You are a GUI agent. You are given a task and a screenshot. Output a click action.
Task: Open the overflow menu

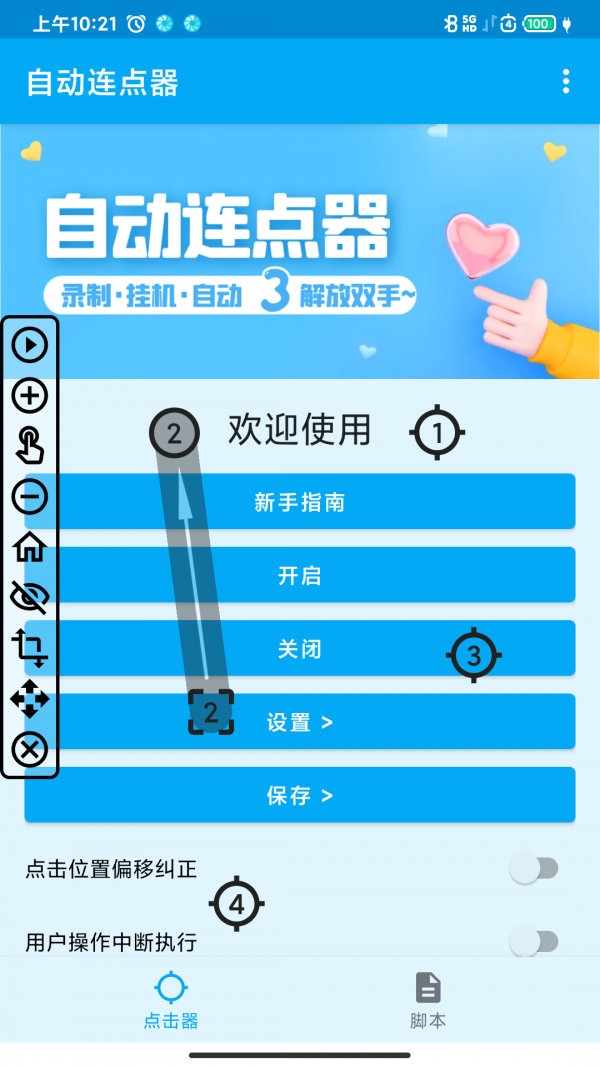566,81
